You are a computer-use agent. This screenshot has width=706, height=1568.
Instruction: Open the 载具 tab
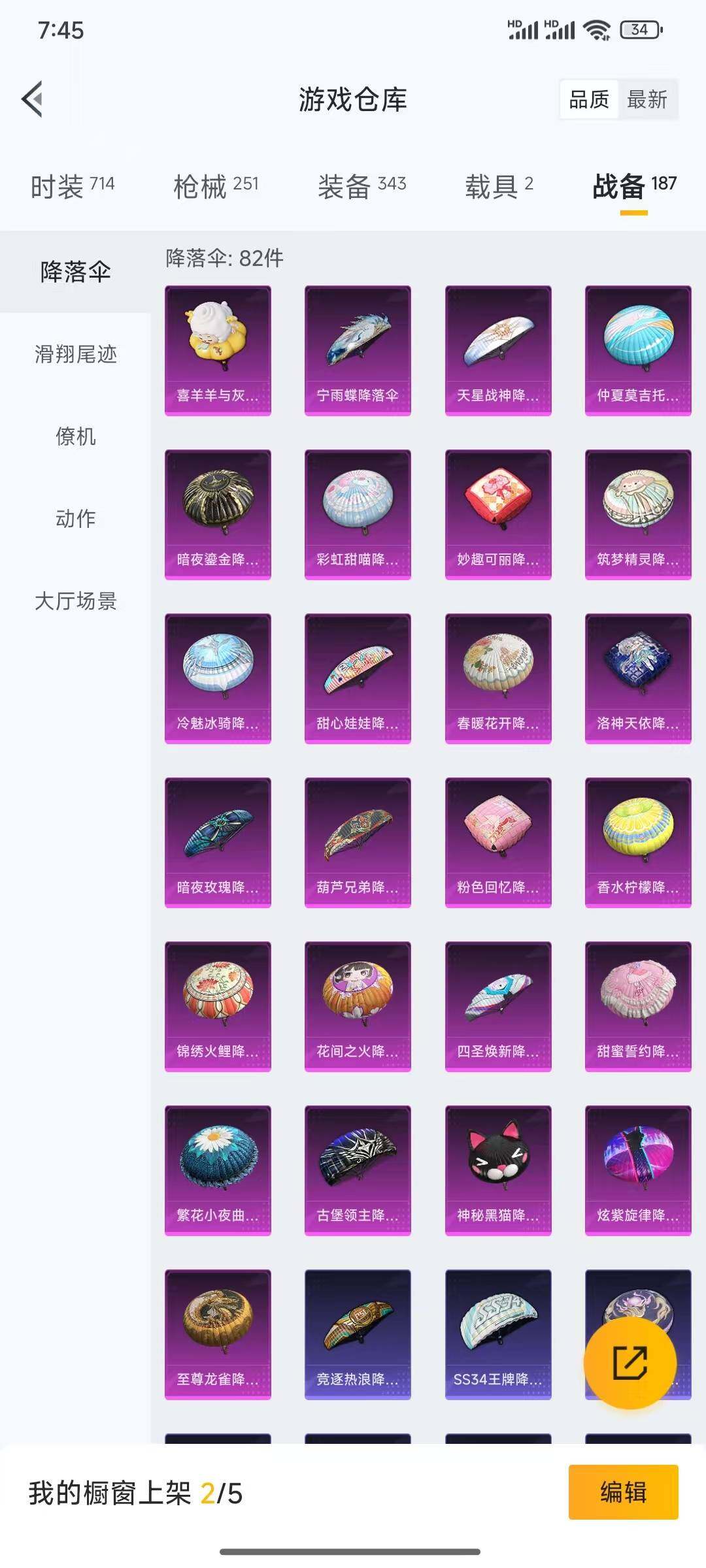pyautogui.click(x=499, y=187)
